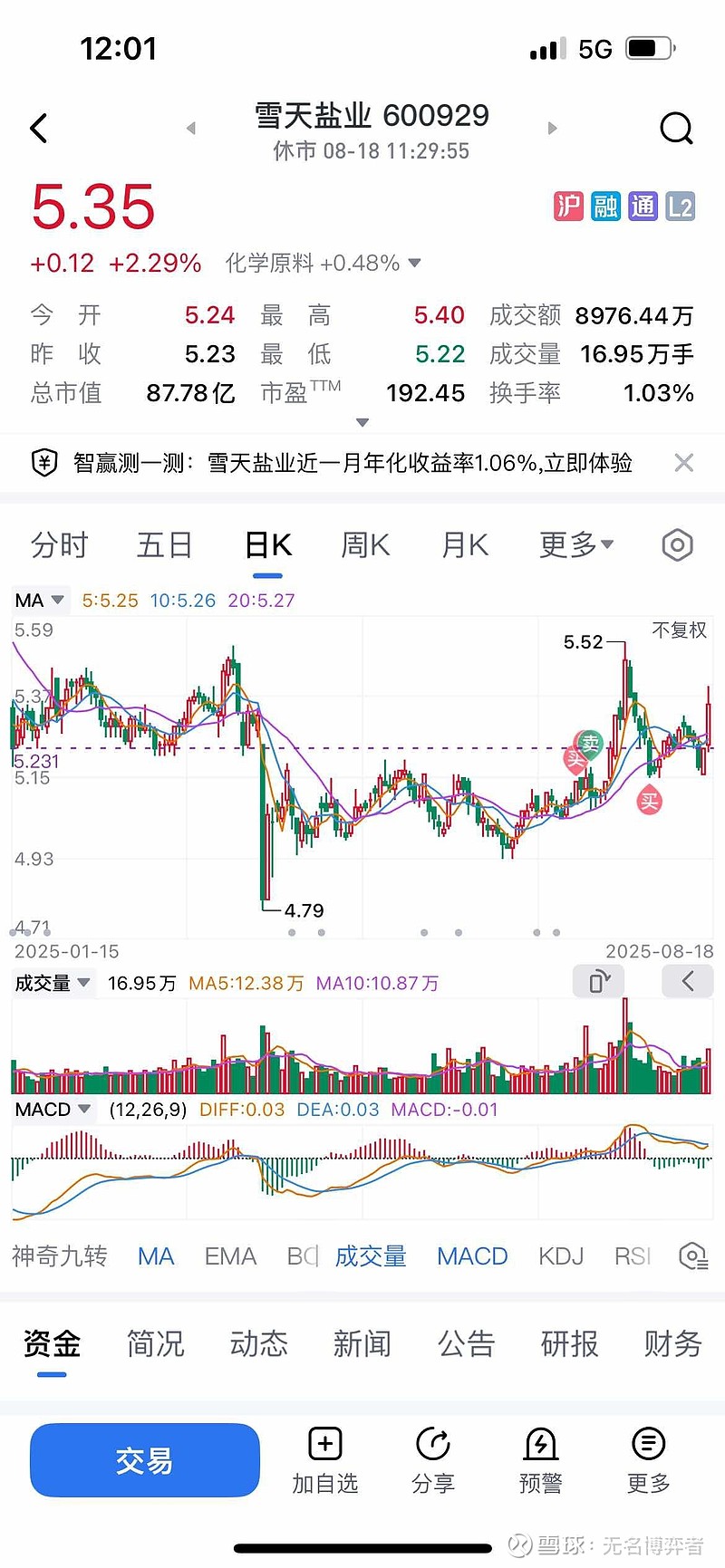Open the 更多 chart period dropdown
This screenshot has height=1568, width=725.
click(x=576, y=545)
